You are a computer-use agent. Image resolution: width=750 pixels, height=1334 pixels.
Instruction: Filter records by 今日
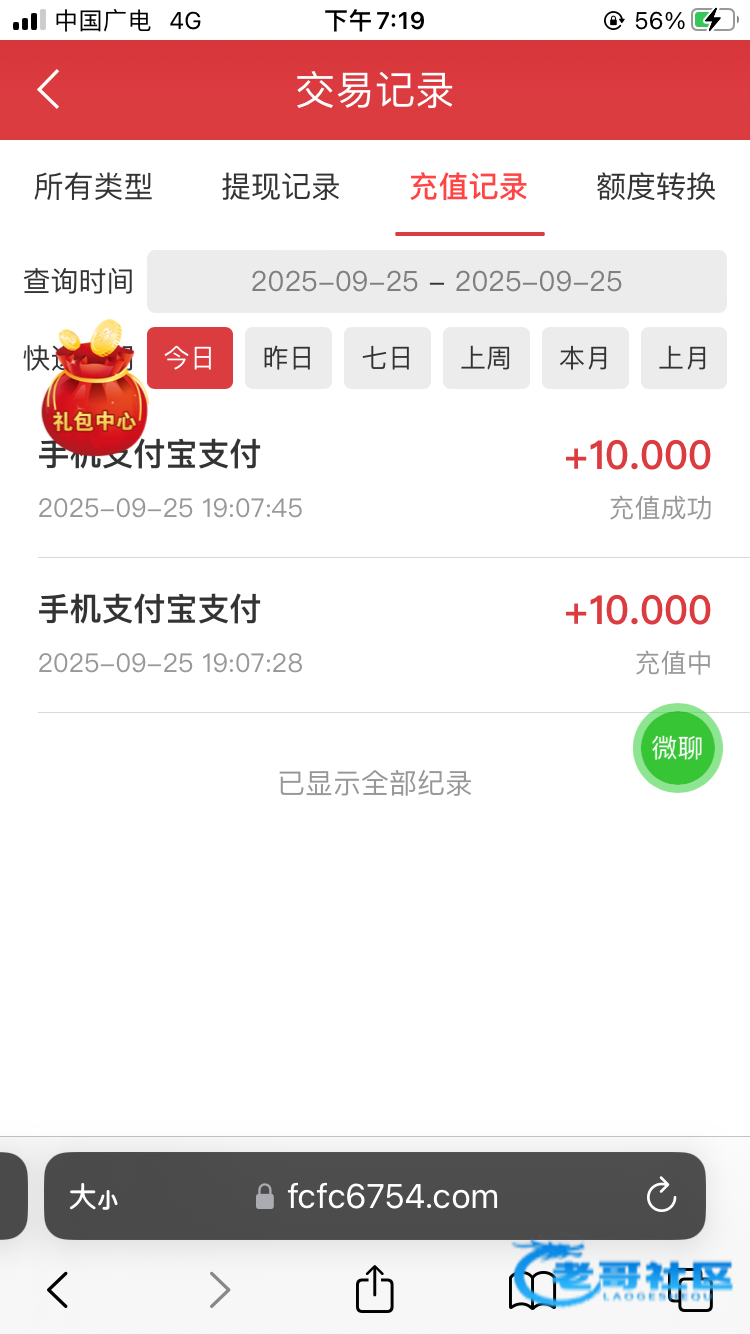190,358
